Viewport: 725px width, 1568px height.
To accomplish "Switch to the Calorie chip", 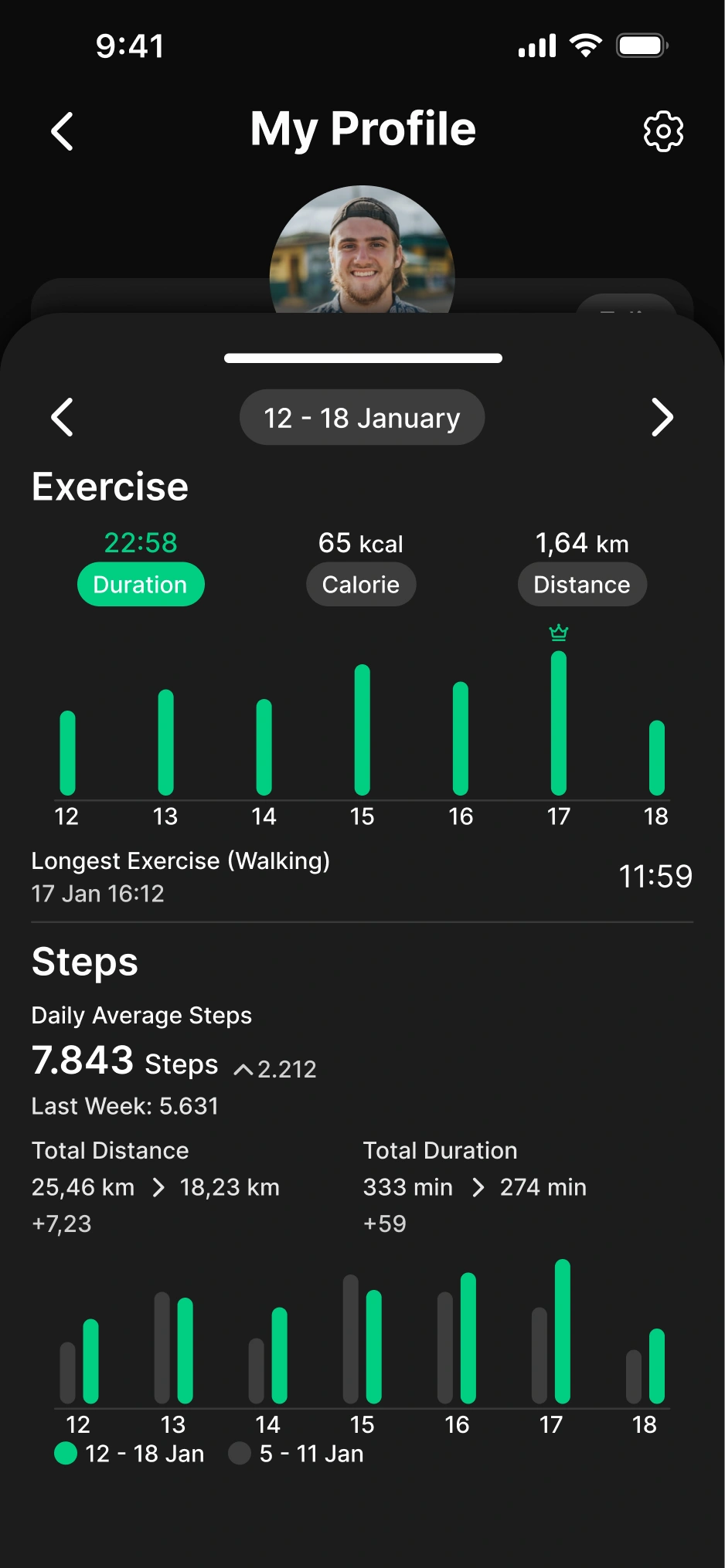I will (x=361, y=585).
